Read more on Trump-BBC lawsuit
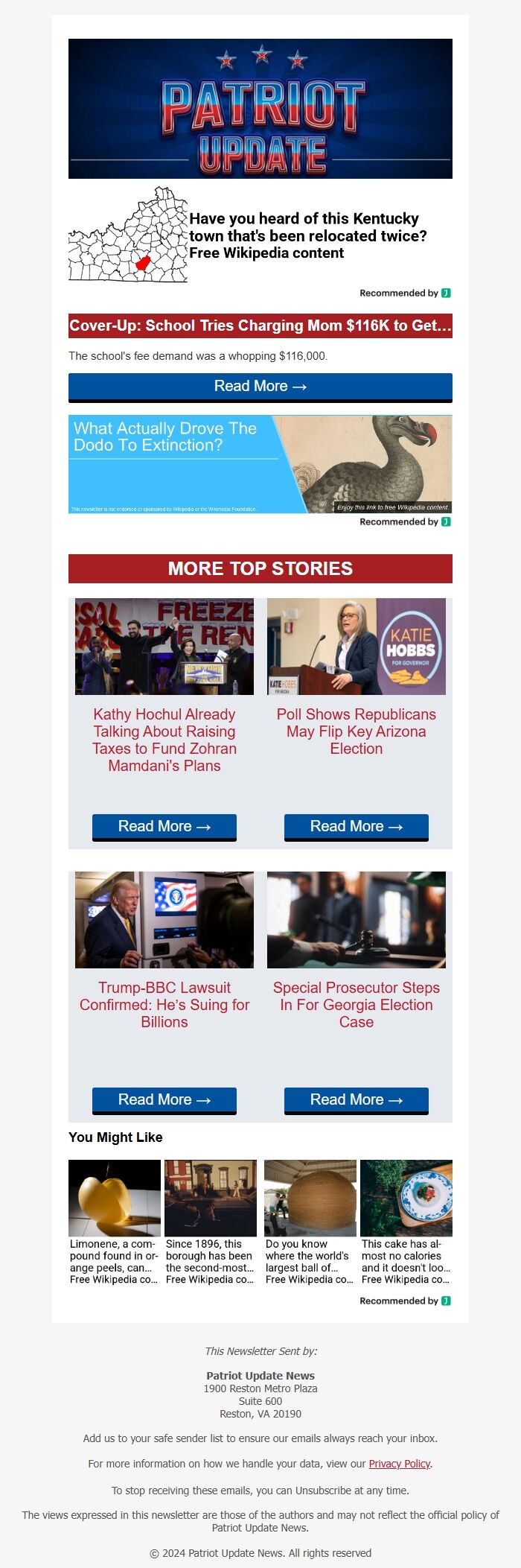This screenshot has width=521, height=1568. pyautogui.click(x=164, y=1100)
